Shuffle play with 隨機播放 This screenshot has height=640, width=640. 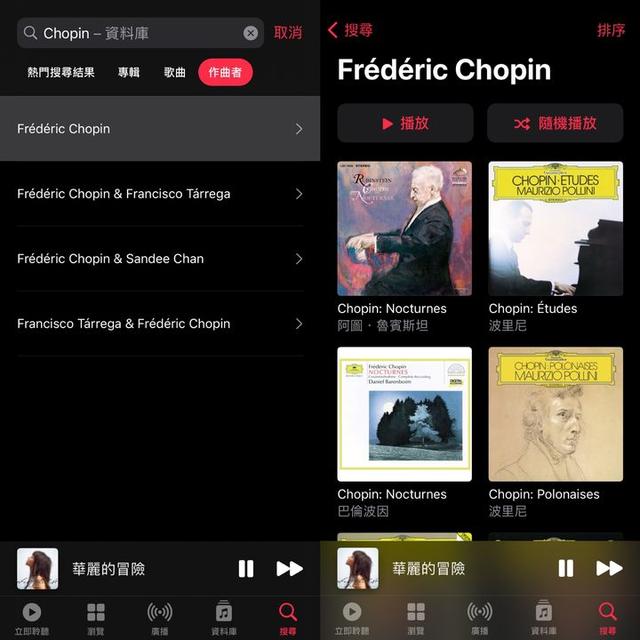(x=555, y=123)
